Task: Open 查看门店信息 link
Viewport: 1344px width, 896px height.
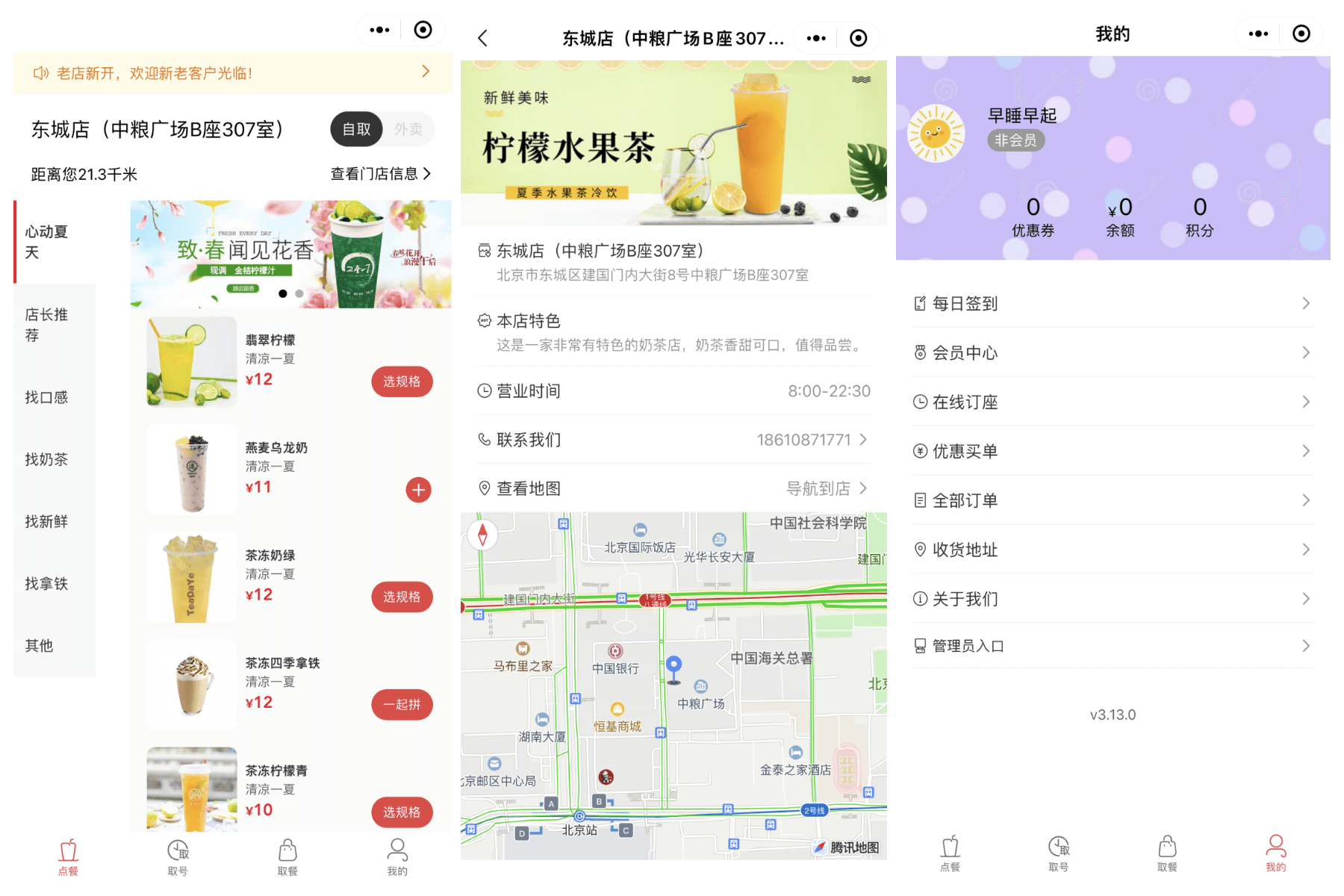Action: (381, 174)
